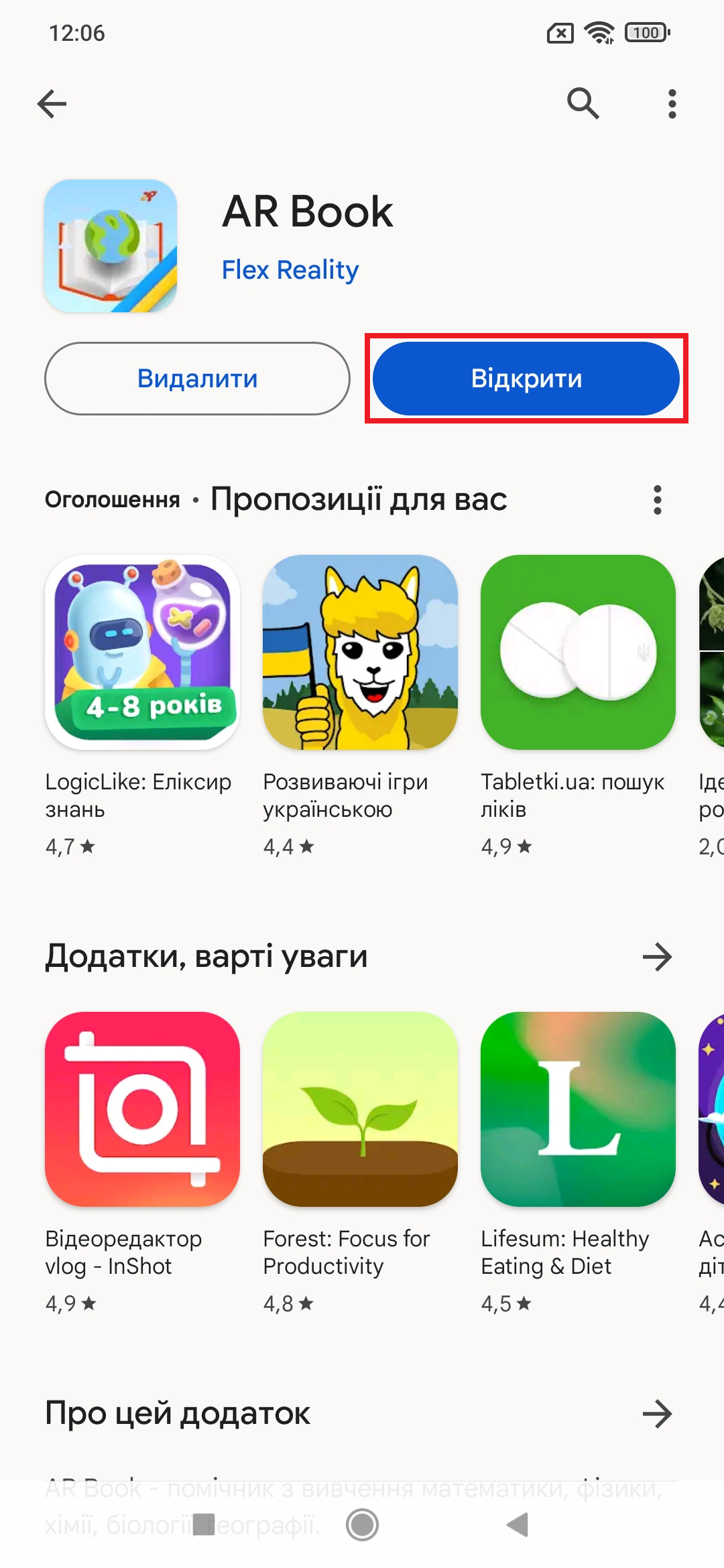Open Tabletki.ua: пошук ліків app card
The height and width of the screenshot is (1568, 724).
click(578, 706)
